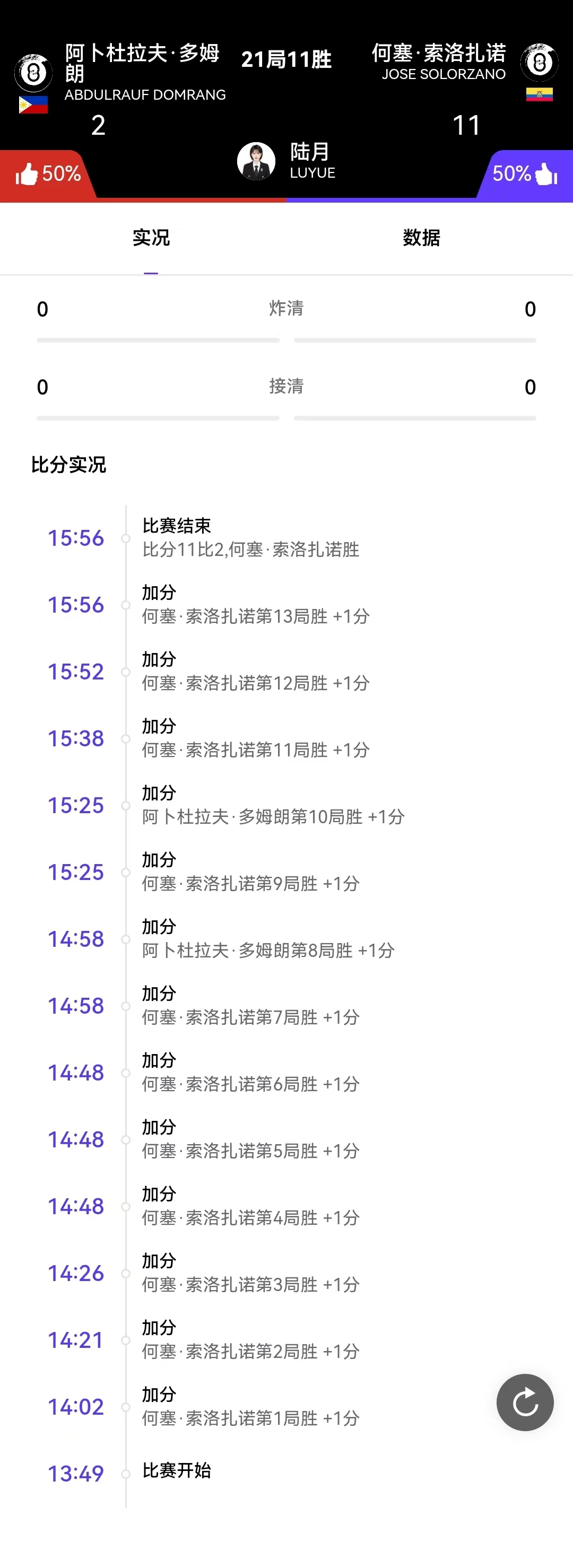Select the 实况 tab
The width and height of the screenshot is (573, 1568).
[x=151, y=238]
